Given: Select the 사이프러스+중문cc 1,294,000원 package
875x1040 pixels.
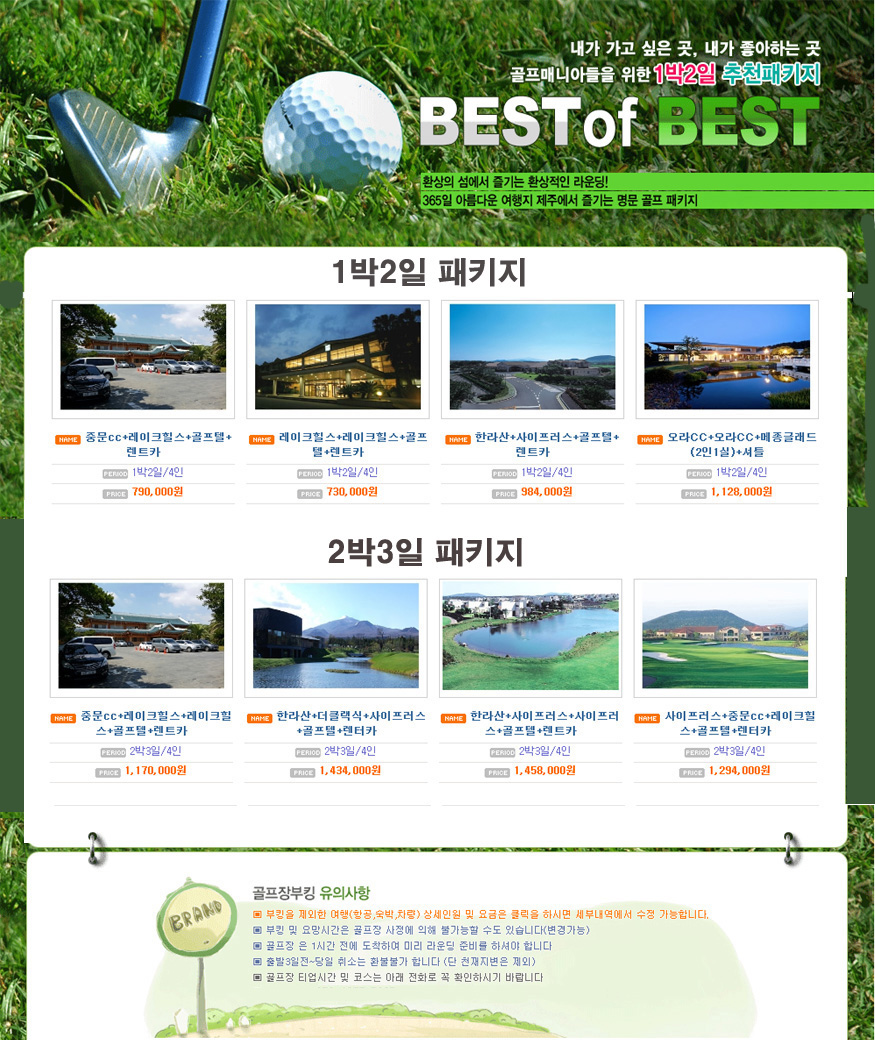Looking at the screenshot, I should [725, 636].
